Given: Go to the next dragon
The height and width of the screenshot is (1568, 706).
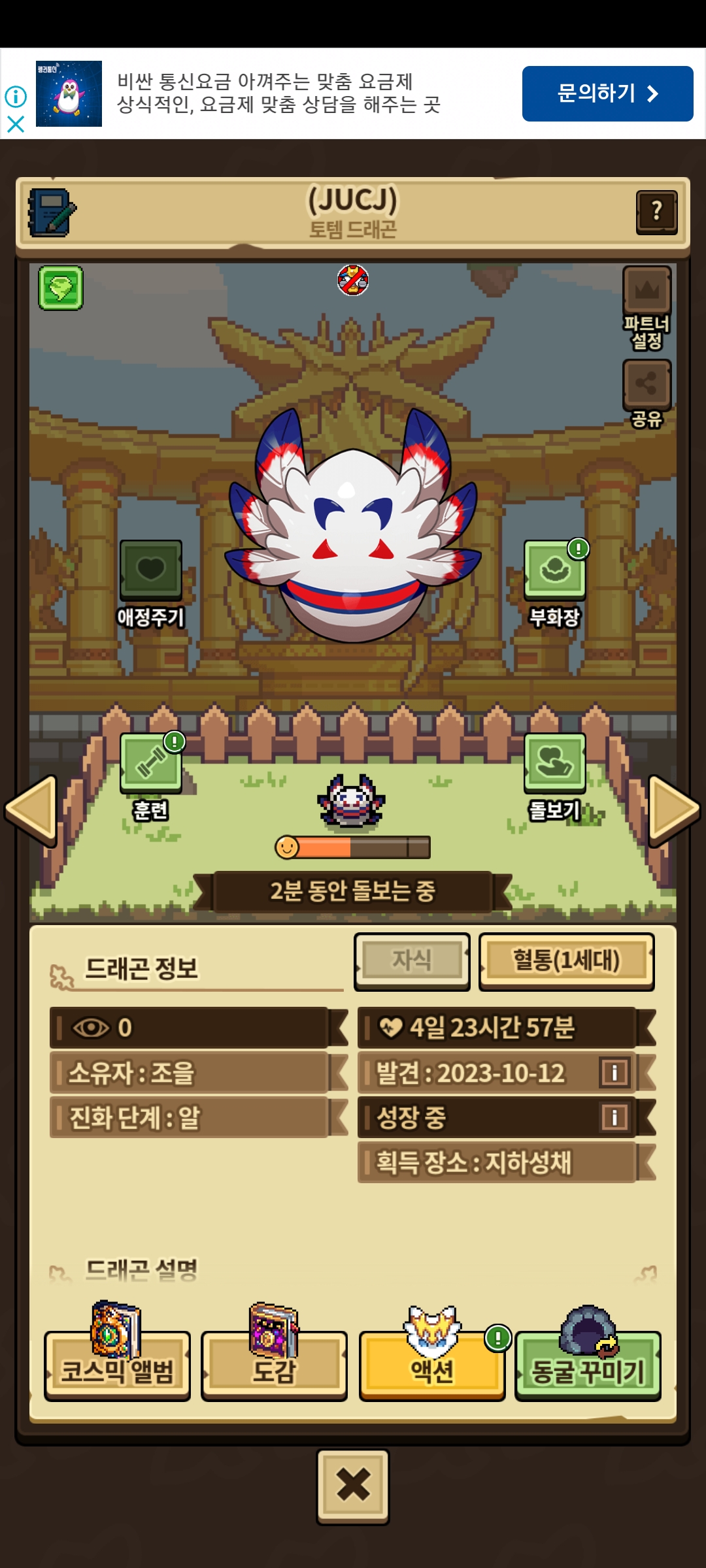Looking at the screenshot, I should 674,810.
